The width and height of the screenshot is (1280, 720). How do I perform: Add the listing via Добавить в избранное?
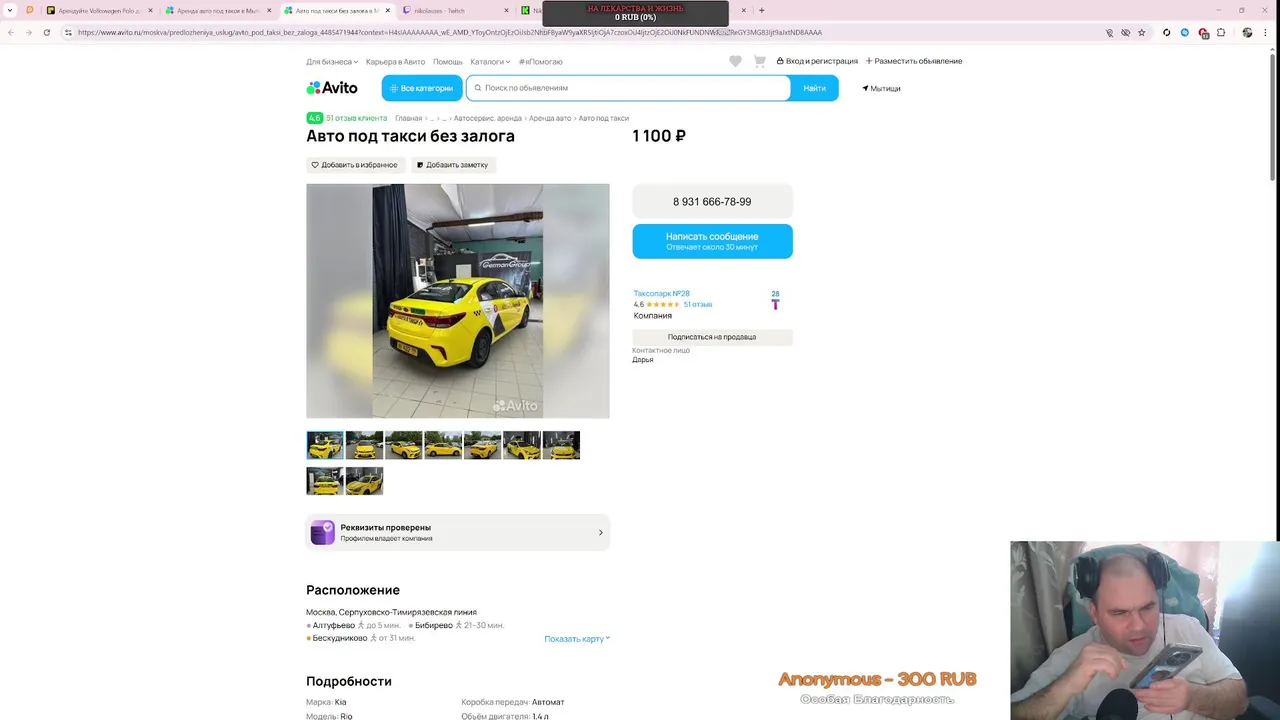tap(354, 165)
